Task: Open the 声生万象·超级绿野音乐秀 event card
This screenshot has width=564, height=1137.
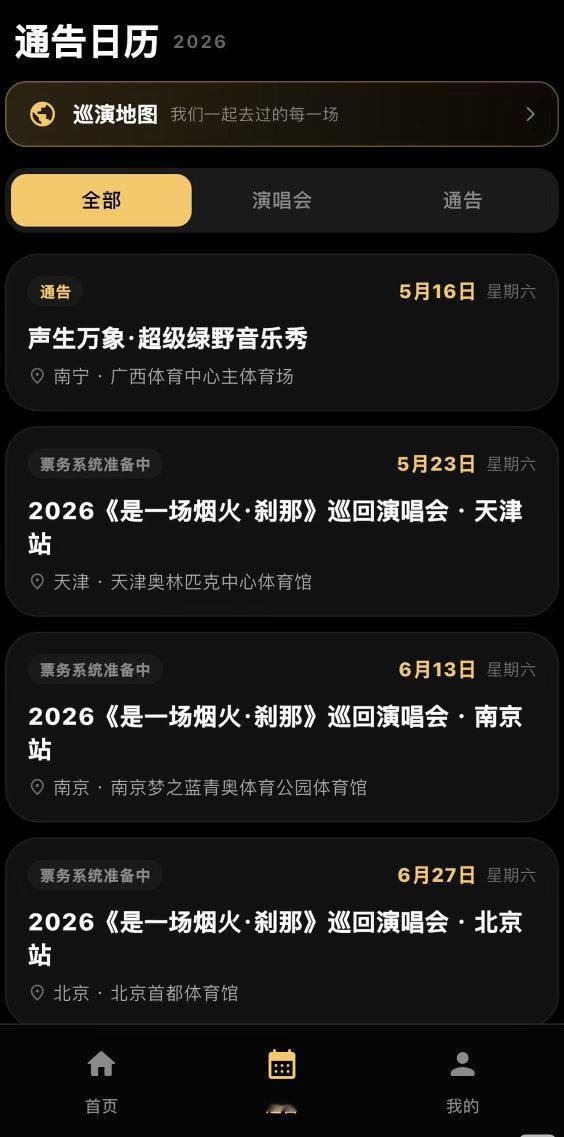Action: [282, 332]
